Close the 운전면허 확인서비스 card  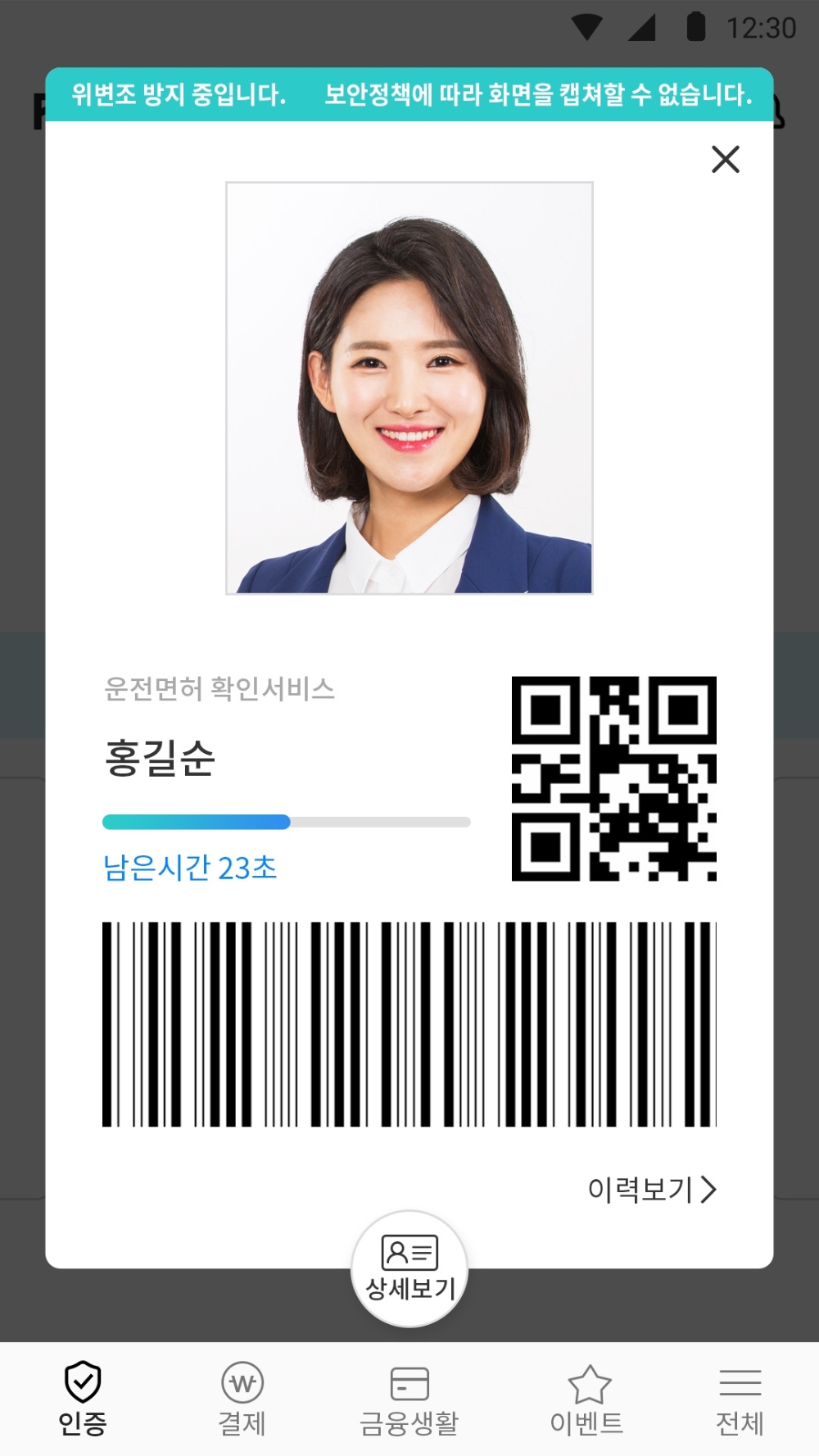724,161
